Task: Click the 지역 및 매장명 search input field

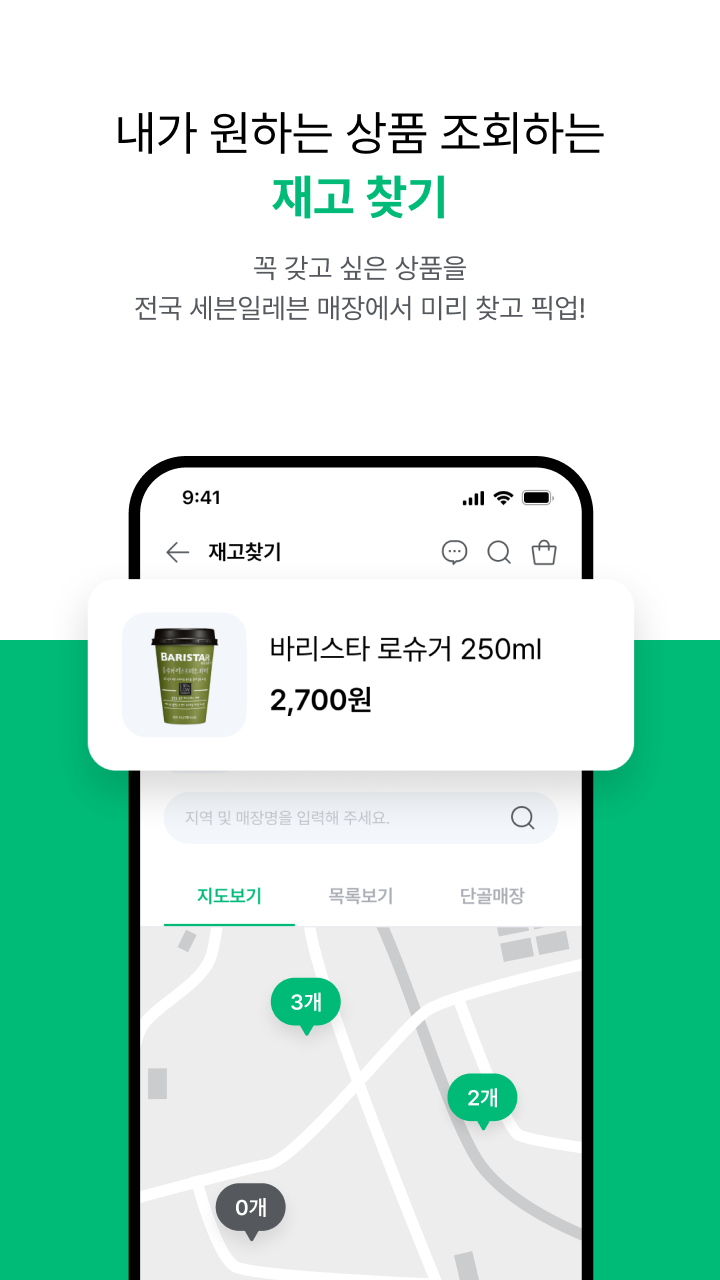Action: click(x=300, y=818)
